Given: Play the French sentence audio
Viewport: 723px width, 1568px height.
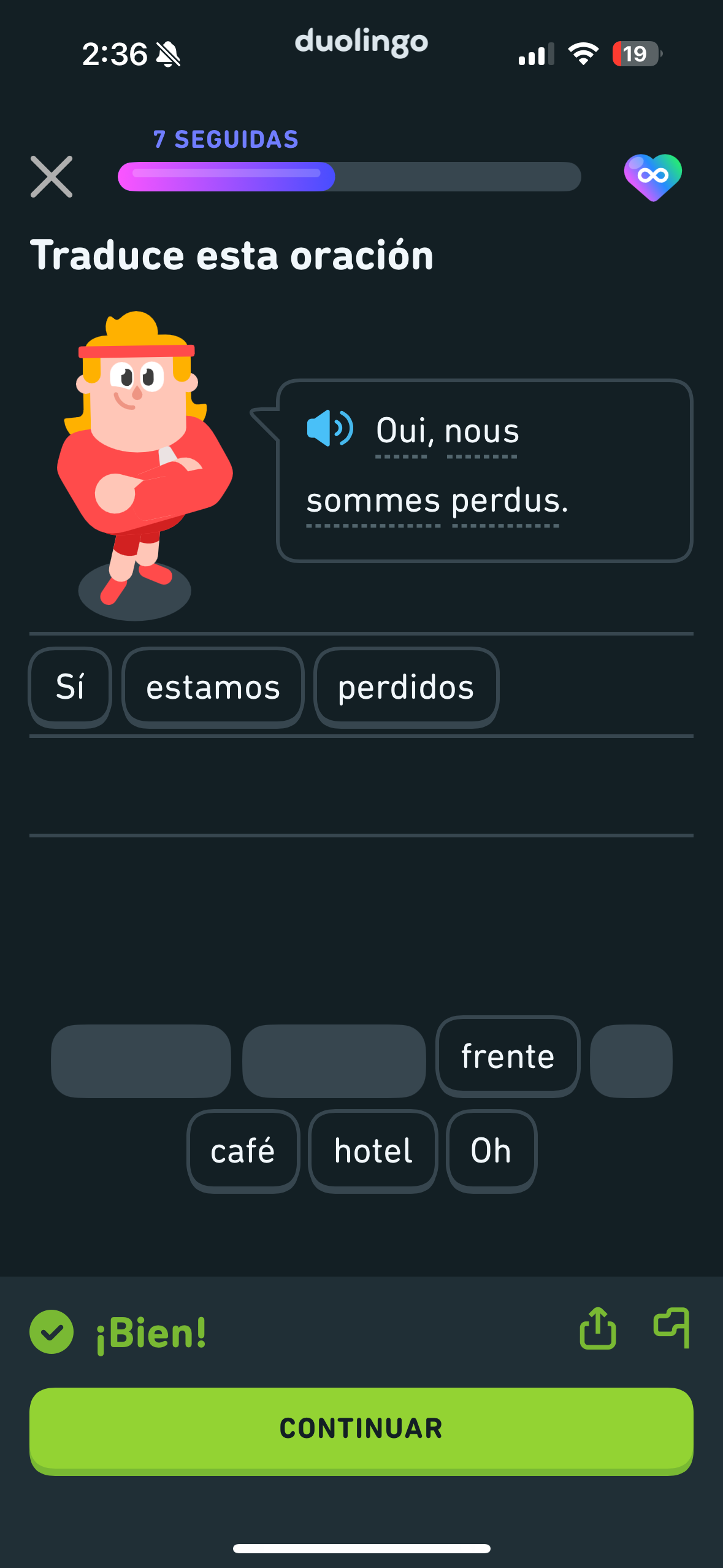Looking at the screenshot, I should point(330,428).
